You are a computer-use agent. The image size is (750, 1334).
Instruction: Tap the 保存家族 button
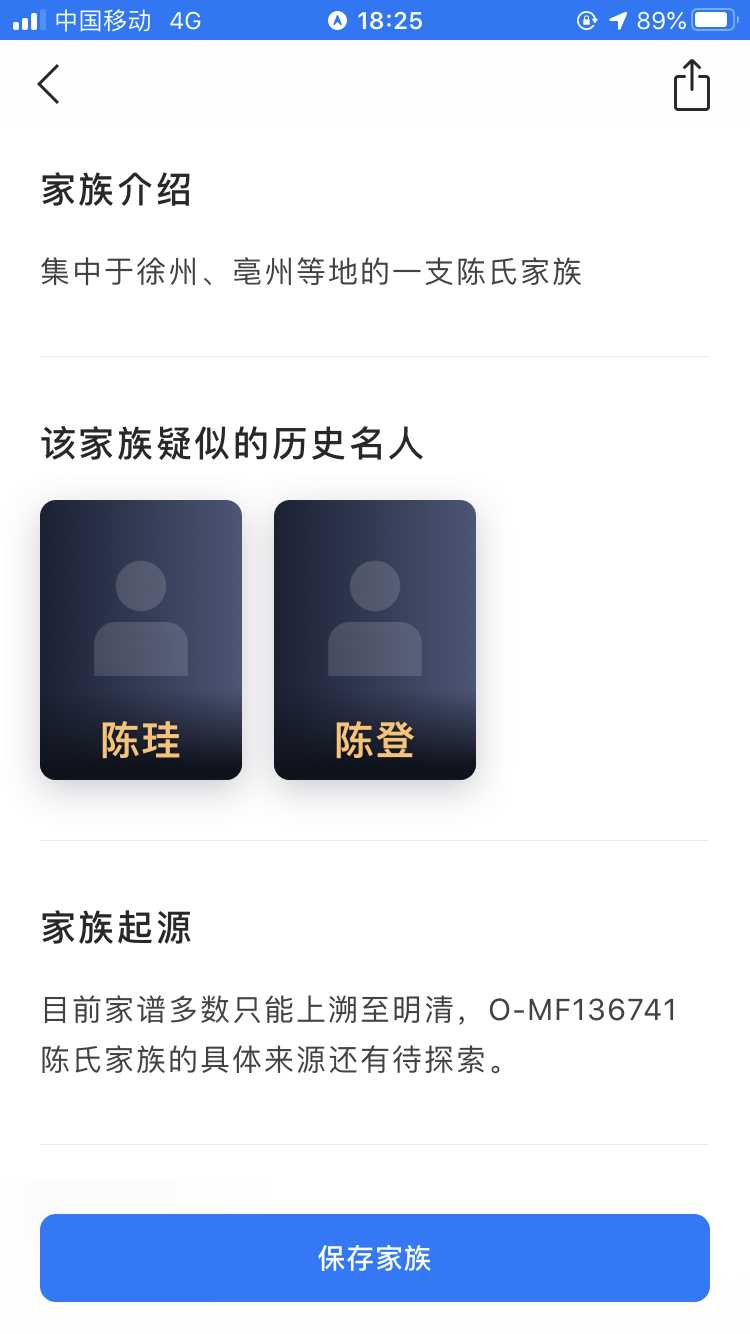point(375,1258)
